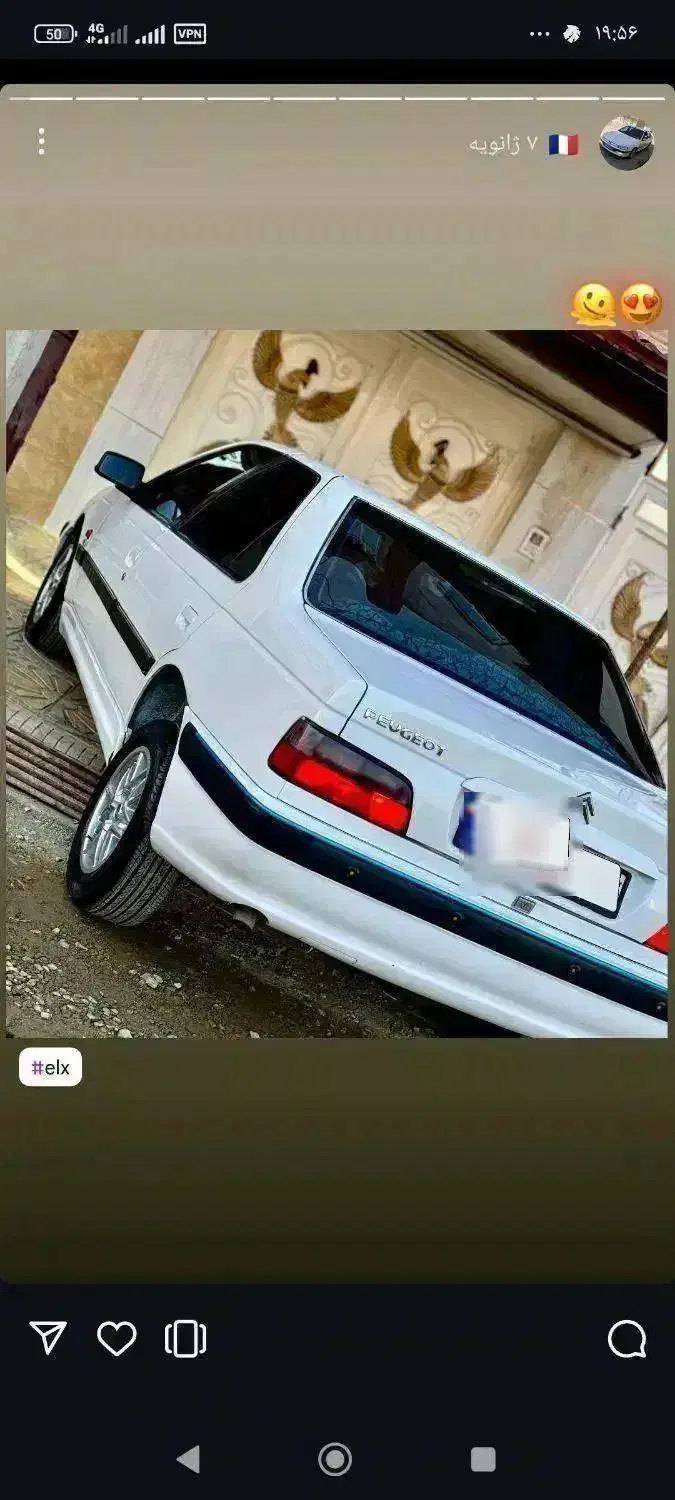Open the three-dot story options menu
Viewport: 675px width, 1500px height.
click(41, 142)
